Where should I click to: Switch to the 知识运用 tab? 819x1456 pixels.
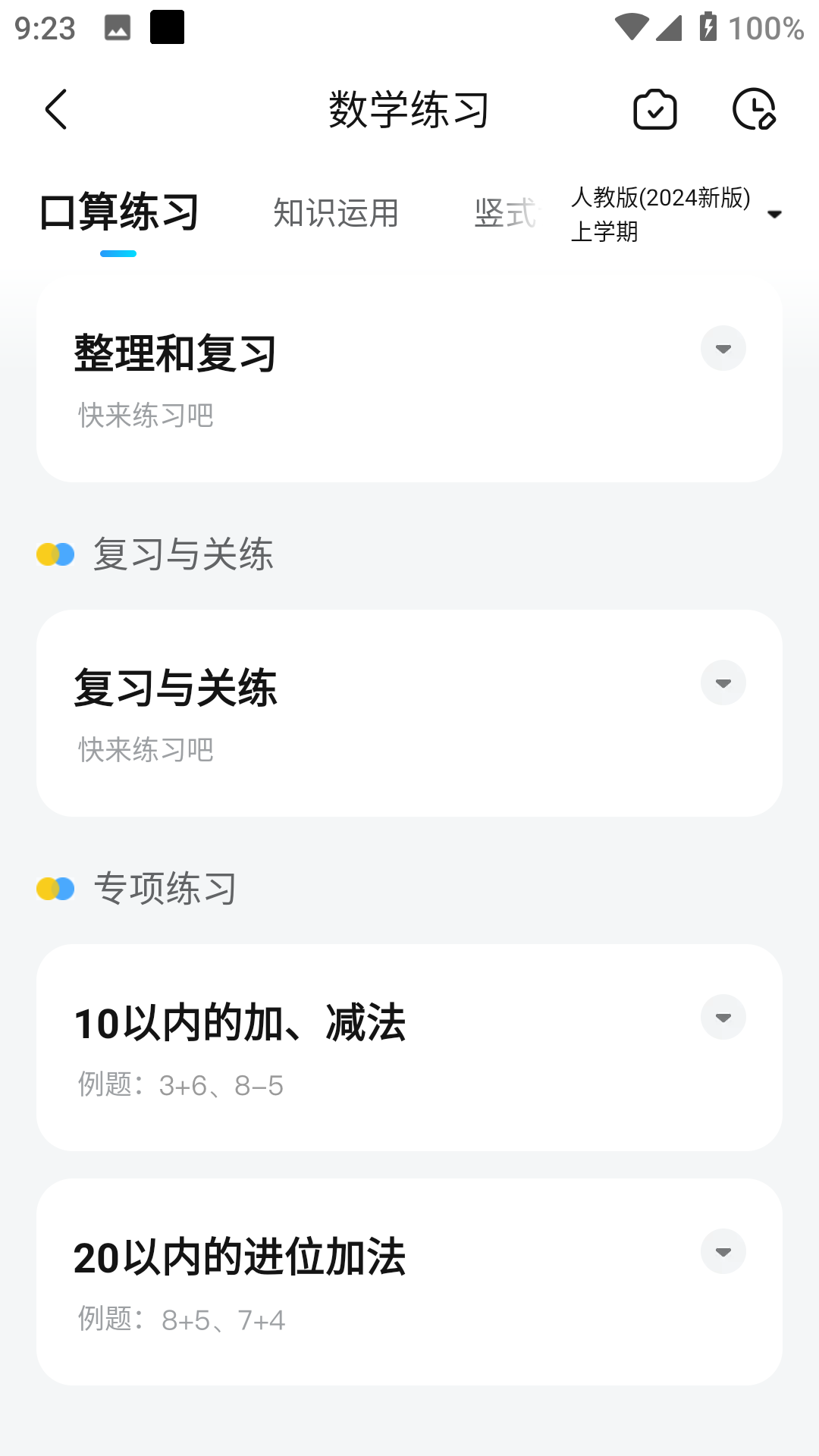point(336,213)
